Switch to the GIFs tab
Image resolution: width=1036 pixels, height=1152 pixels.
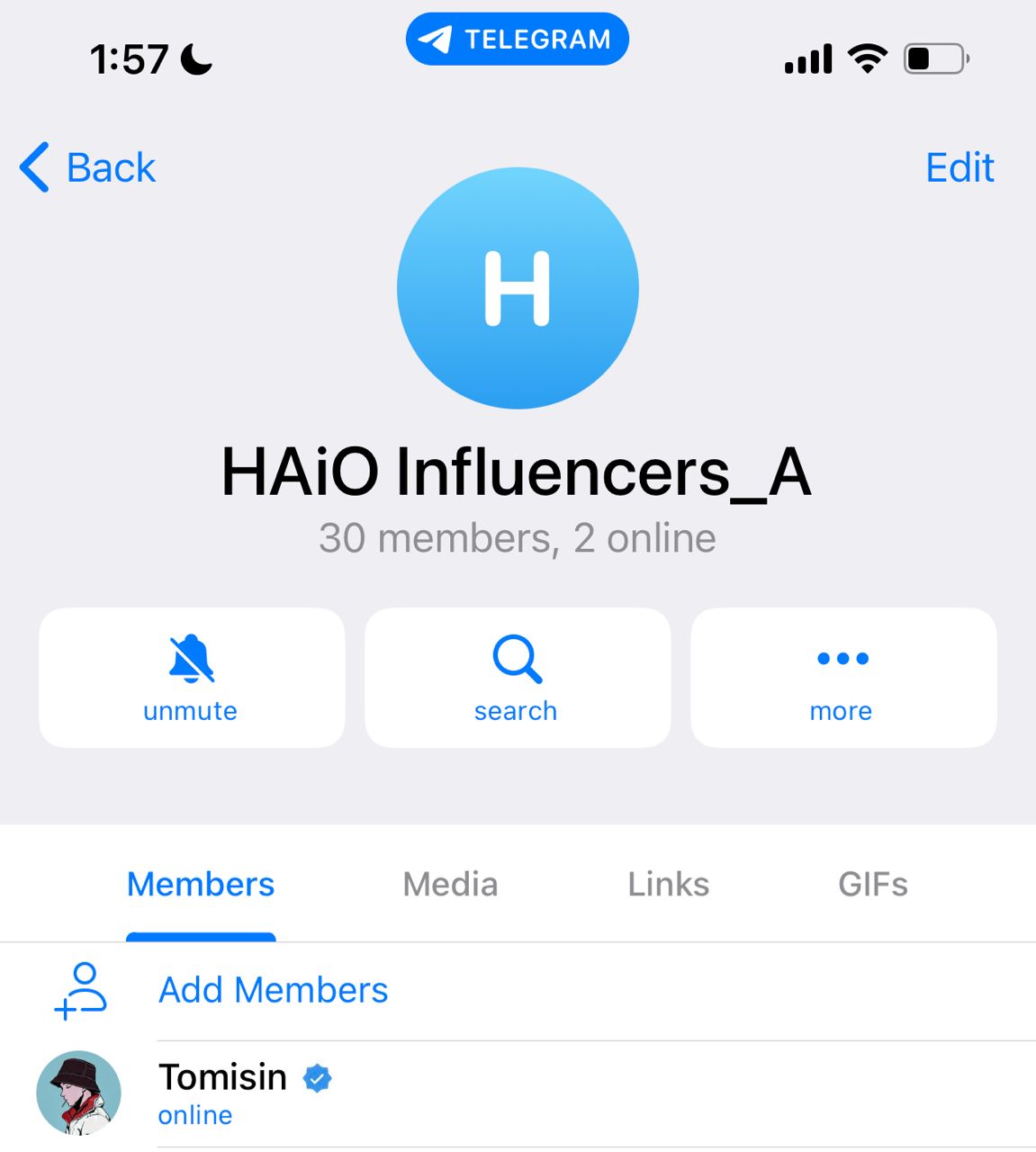pyautogui.click(x=872, y=885)
